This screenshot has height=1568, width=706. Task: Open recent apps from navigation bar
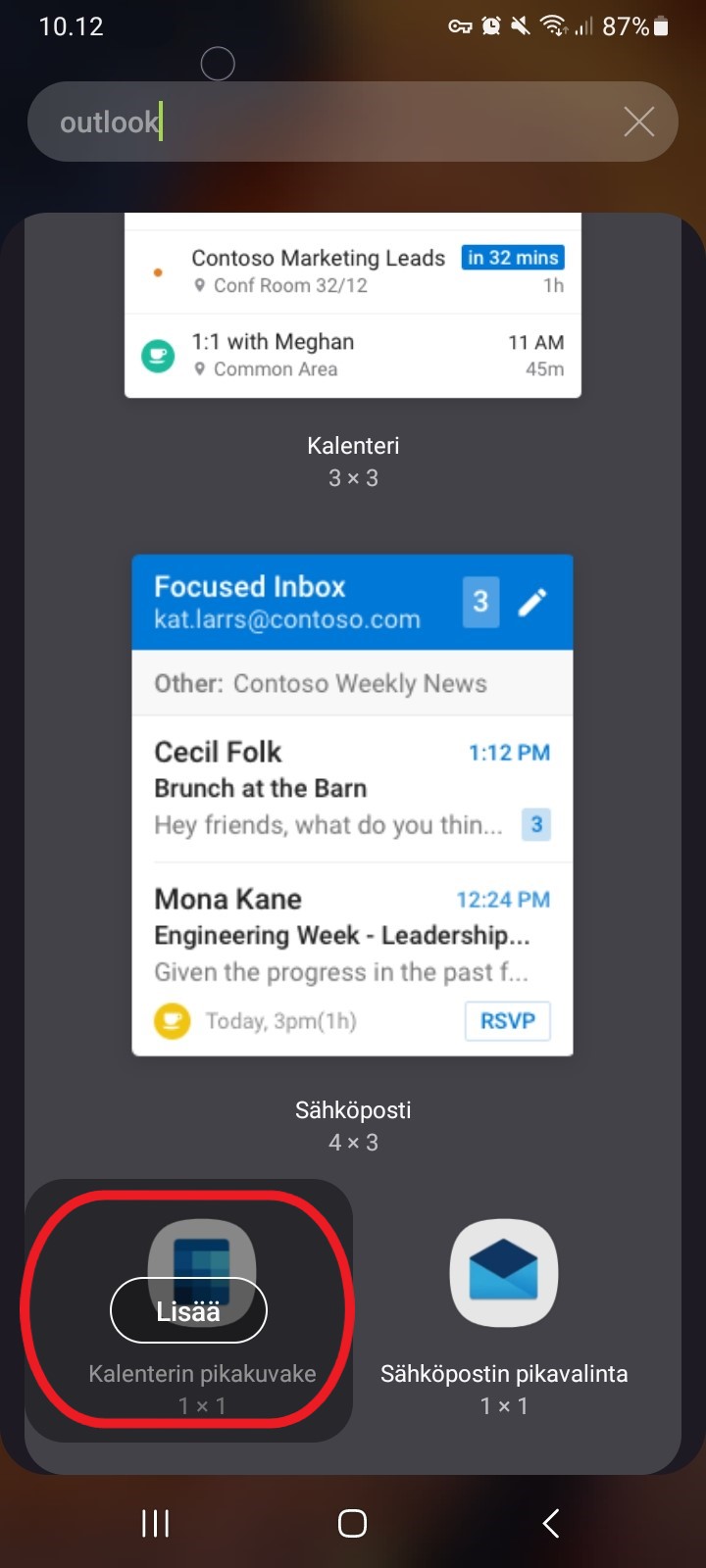155,1523
